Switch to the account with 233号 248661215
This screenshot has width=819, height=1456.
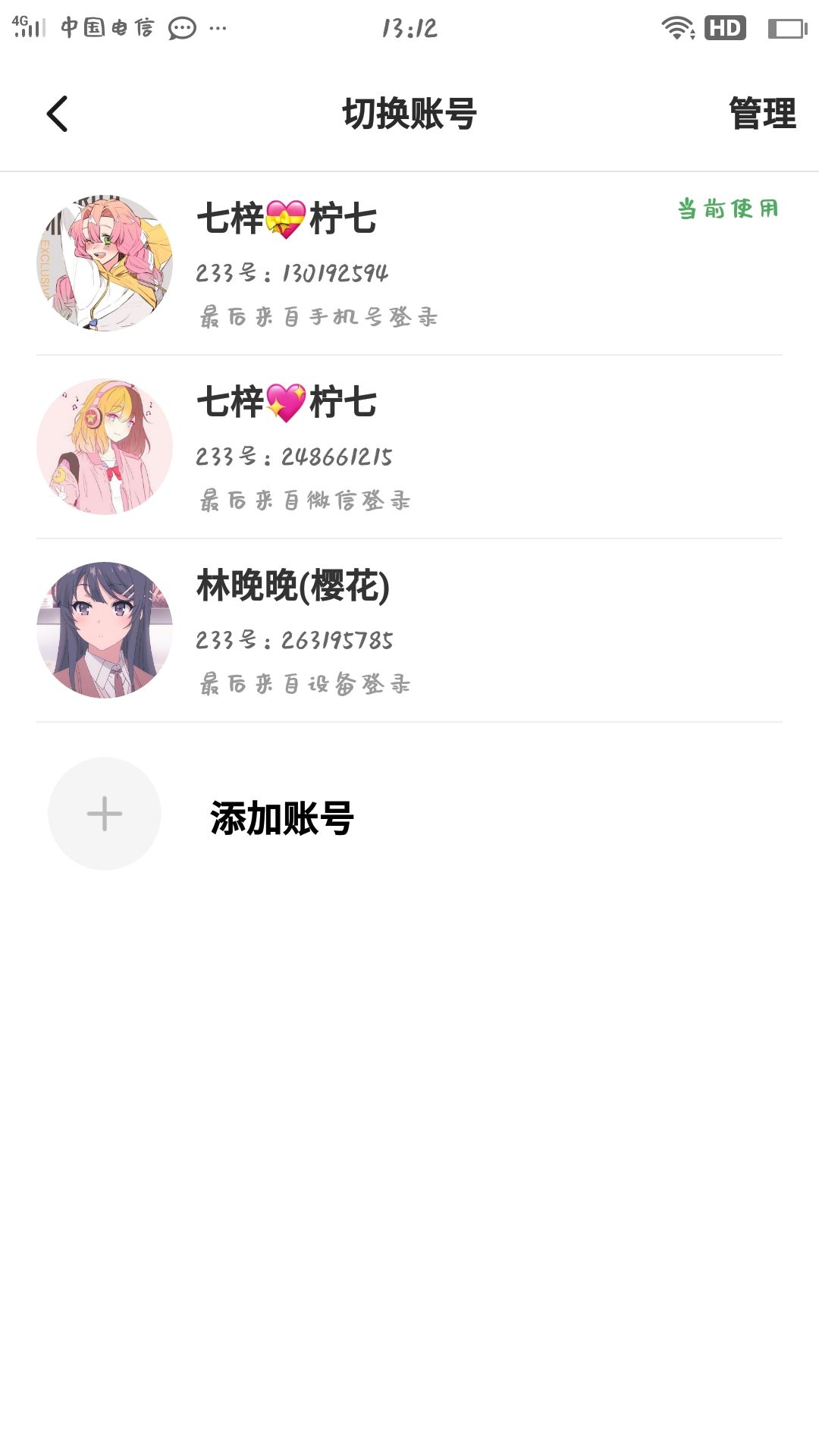coord(409,447)
